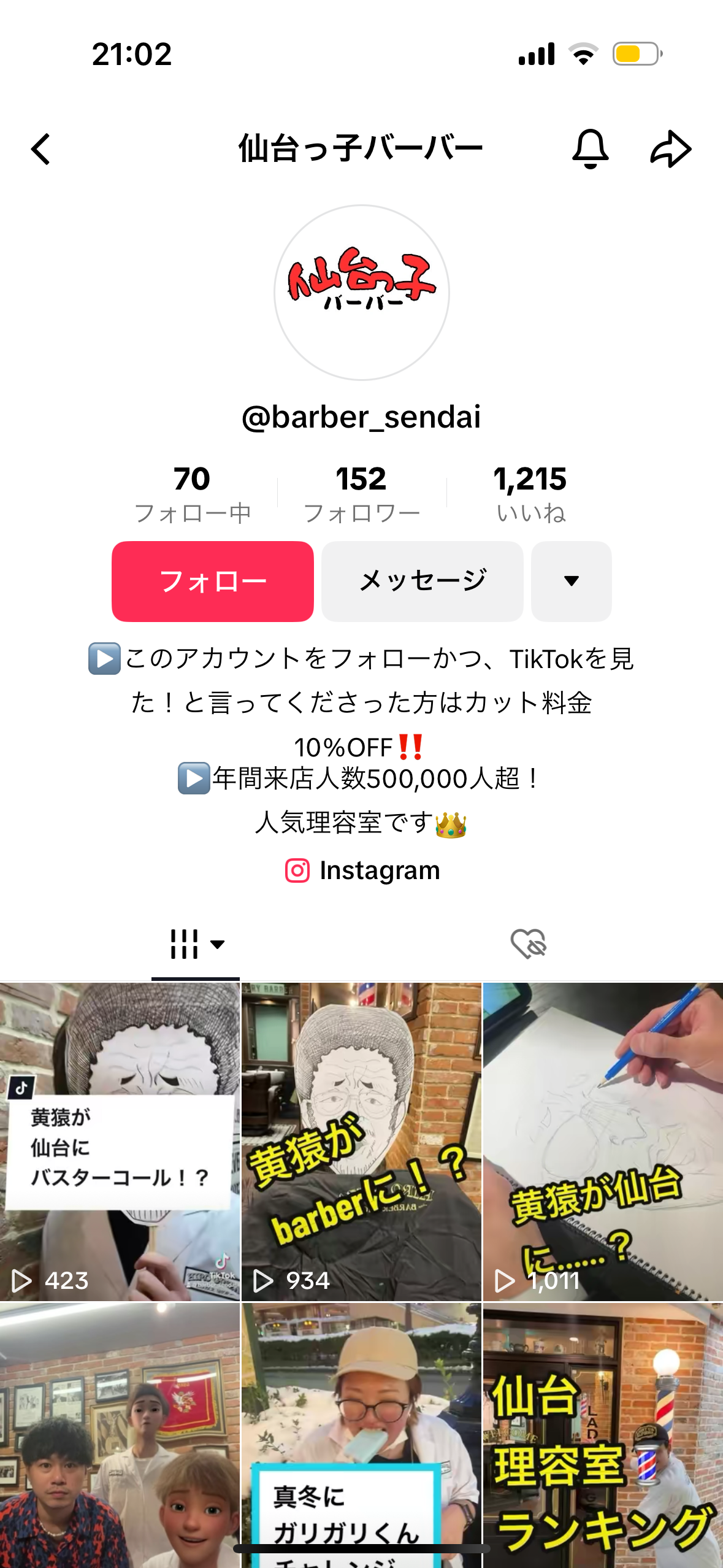
Task: Switch to the liked videos tab
Action: click(x=528, y=944)
